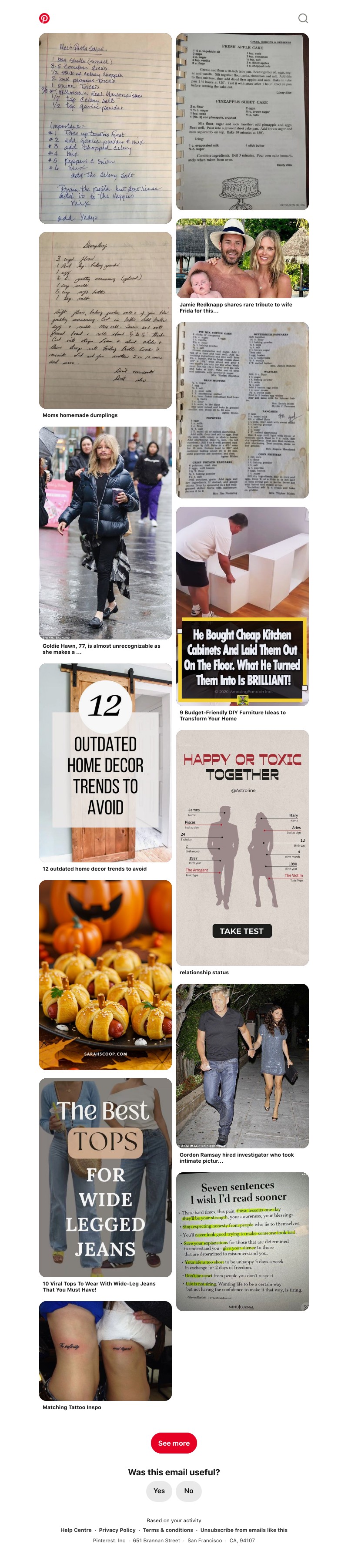Open Matching Tattoo Inspo pin
The height and width of the screenshot is (1568, 348).
pyautogui.click(x=105, y=1351)
